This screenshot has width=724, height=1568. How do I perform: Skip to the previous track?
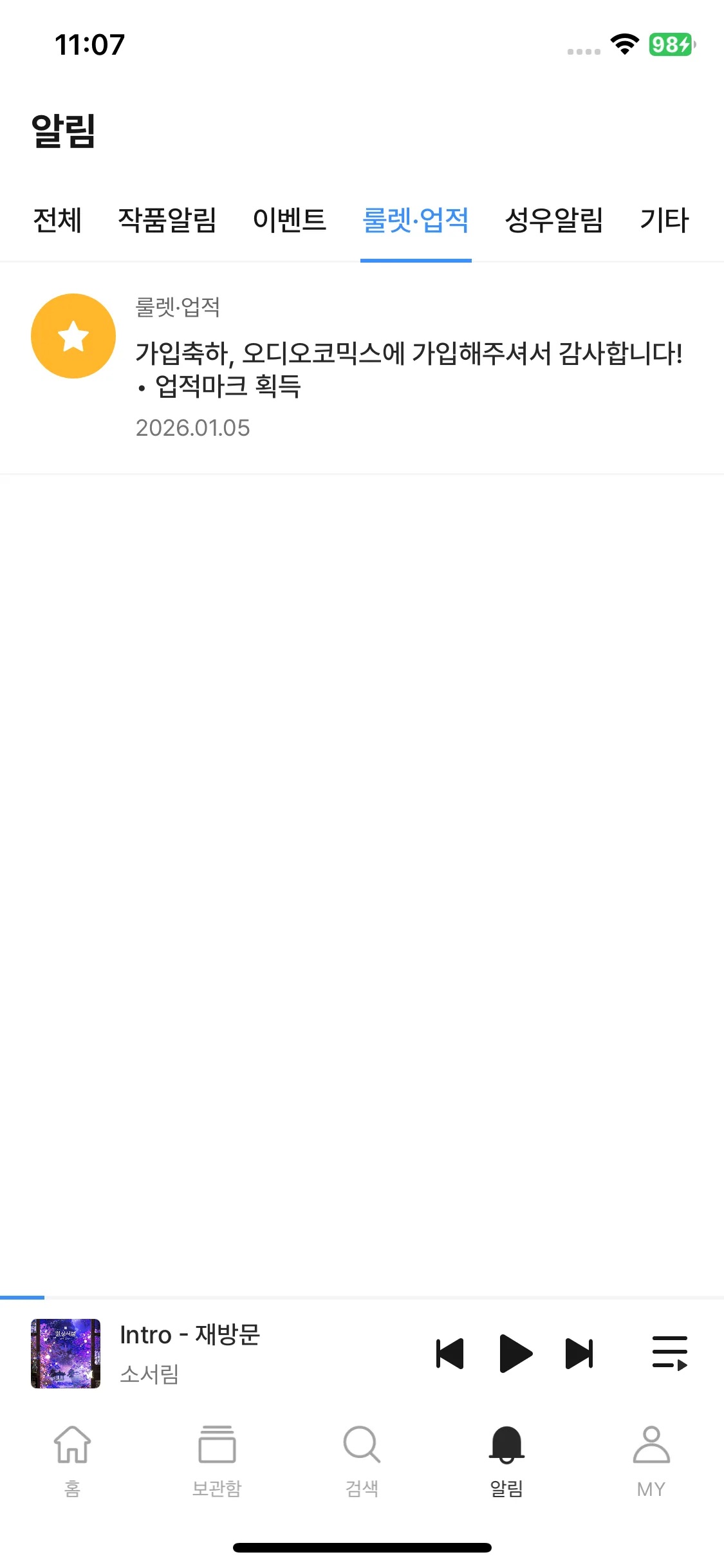450,1353
